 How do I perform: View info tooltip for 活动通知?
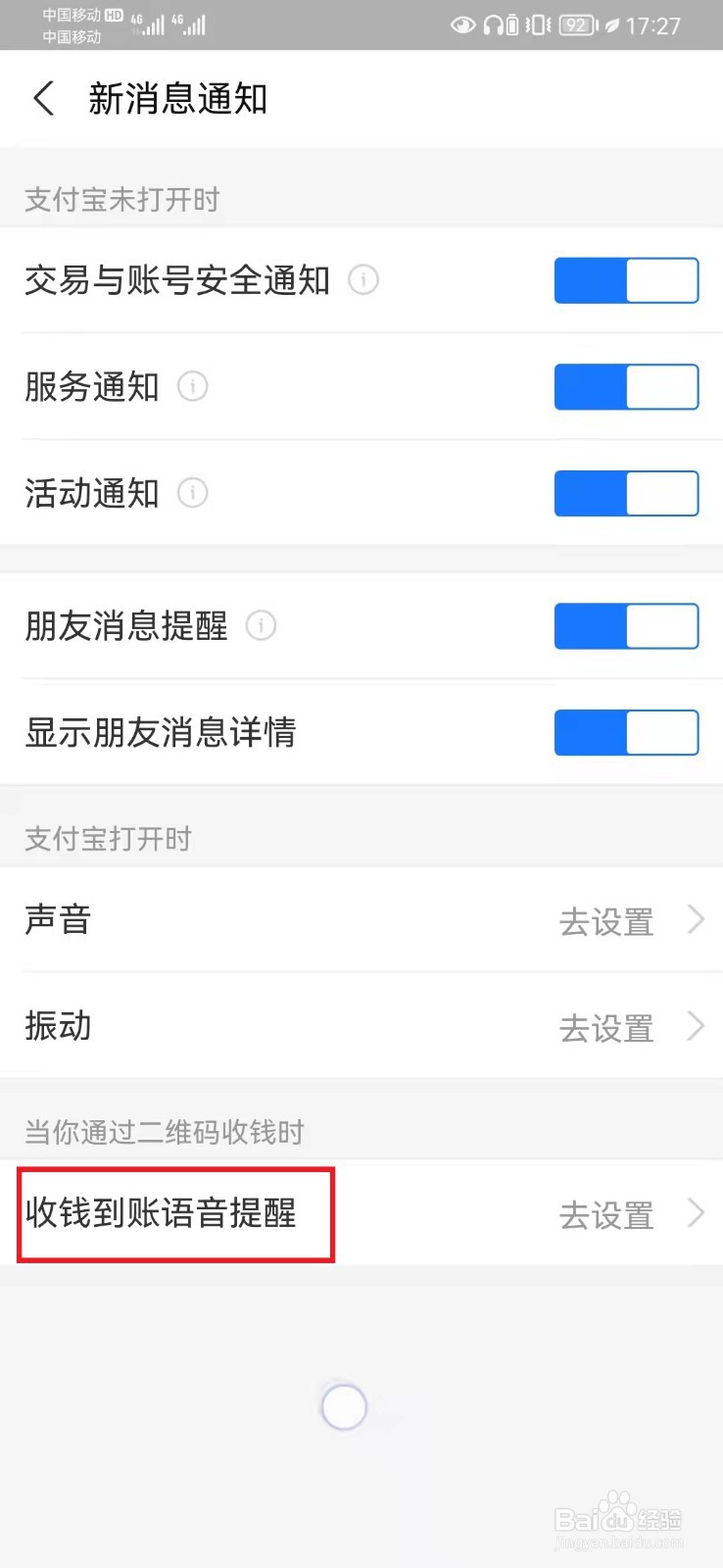click(193, 494)
